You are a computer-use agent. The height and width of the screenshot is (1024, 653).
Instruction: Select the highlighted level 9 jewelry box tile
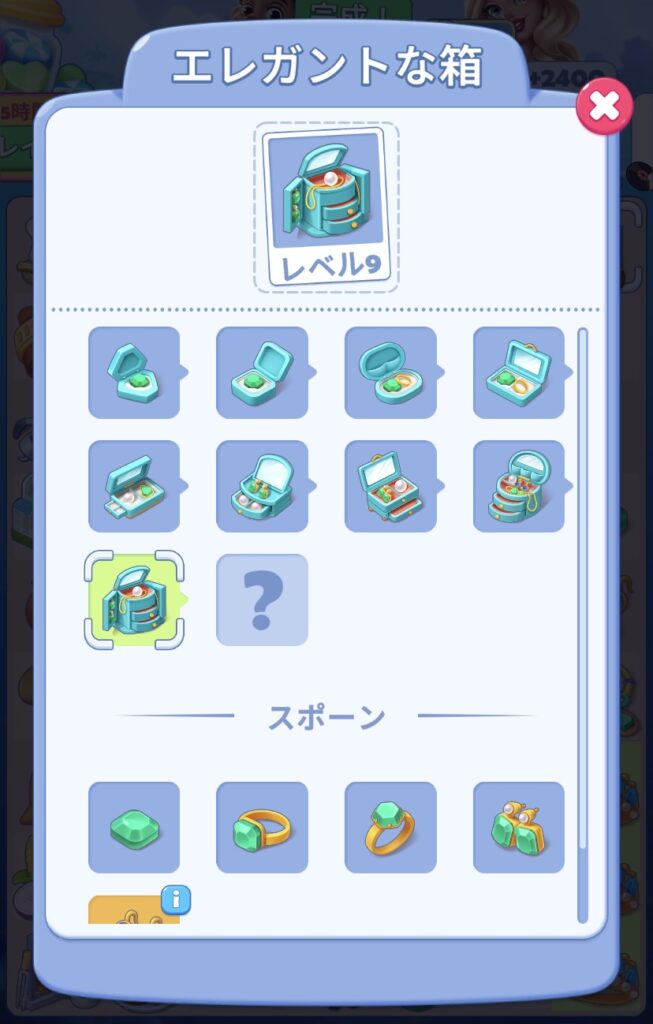coord(134,600)
